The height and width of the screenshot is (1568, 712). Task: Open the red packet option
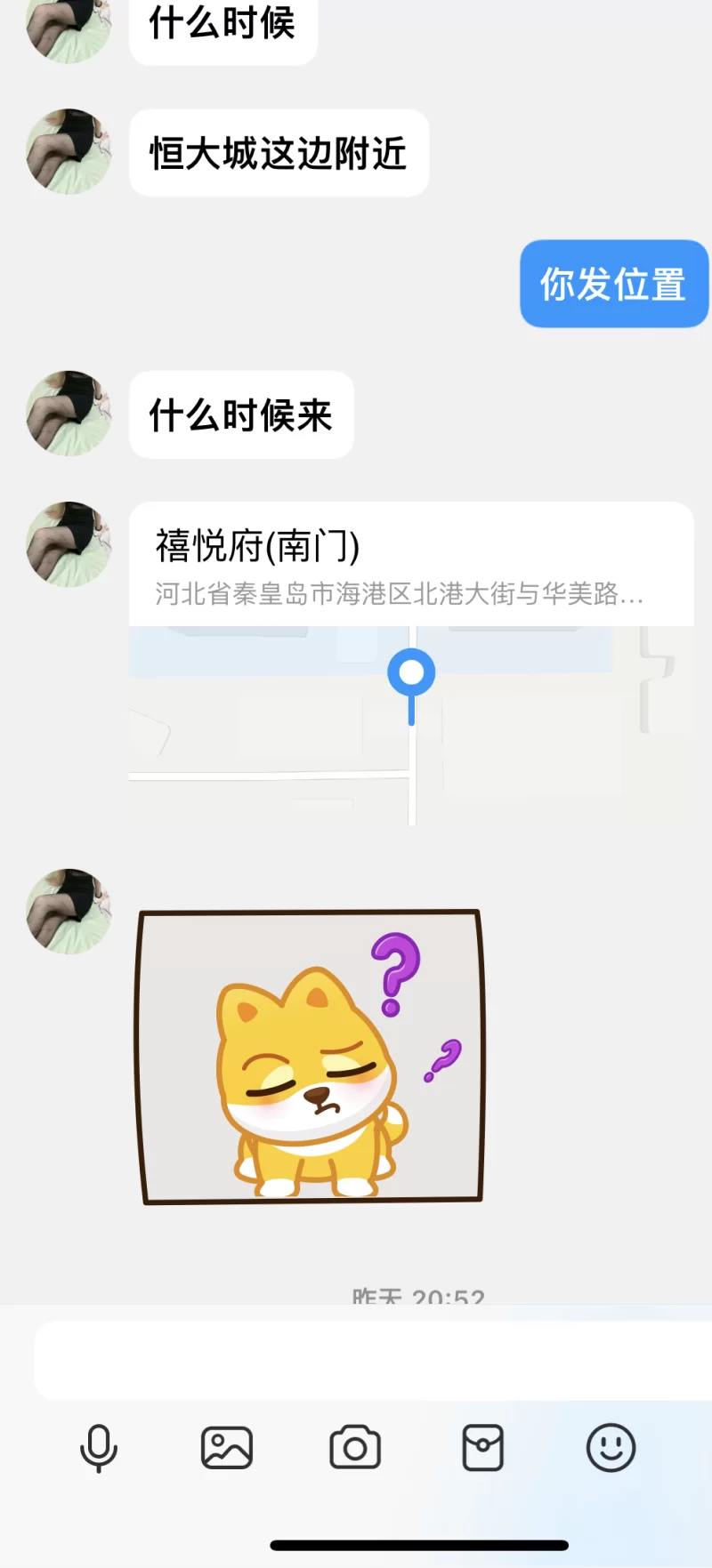click(483, 1447)
